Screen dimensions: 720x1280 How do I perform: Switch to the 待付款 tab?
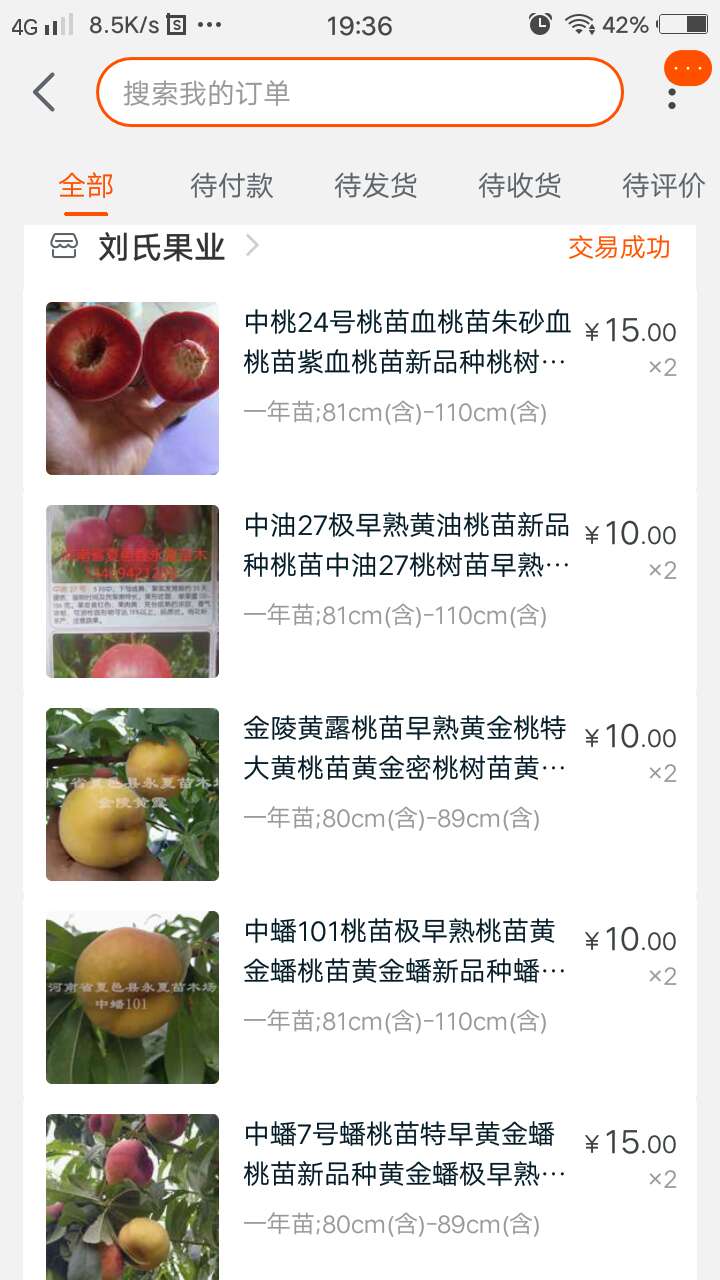coord(232,186)
